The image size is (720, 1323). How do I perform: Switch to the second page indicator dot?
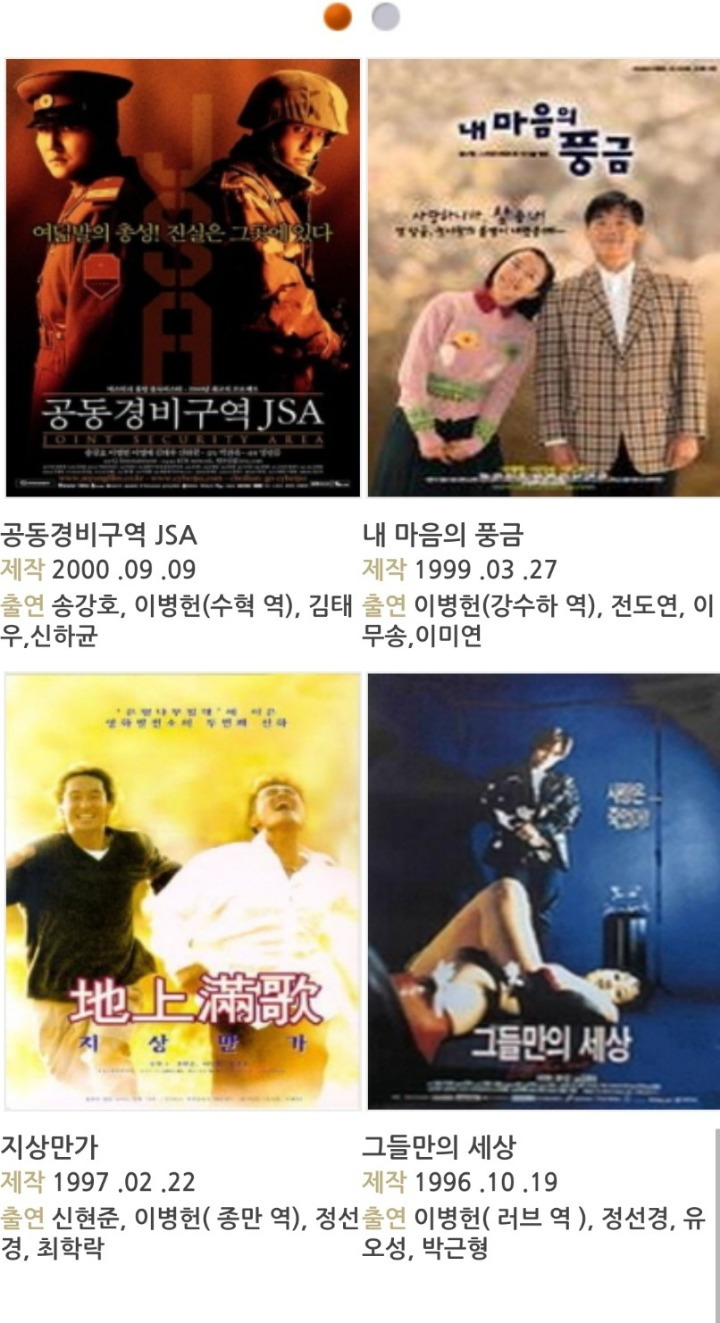(x=385, y=16)
